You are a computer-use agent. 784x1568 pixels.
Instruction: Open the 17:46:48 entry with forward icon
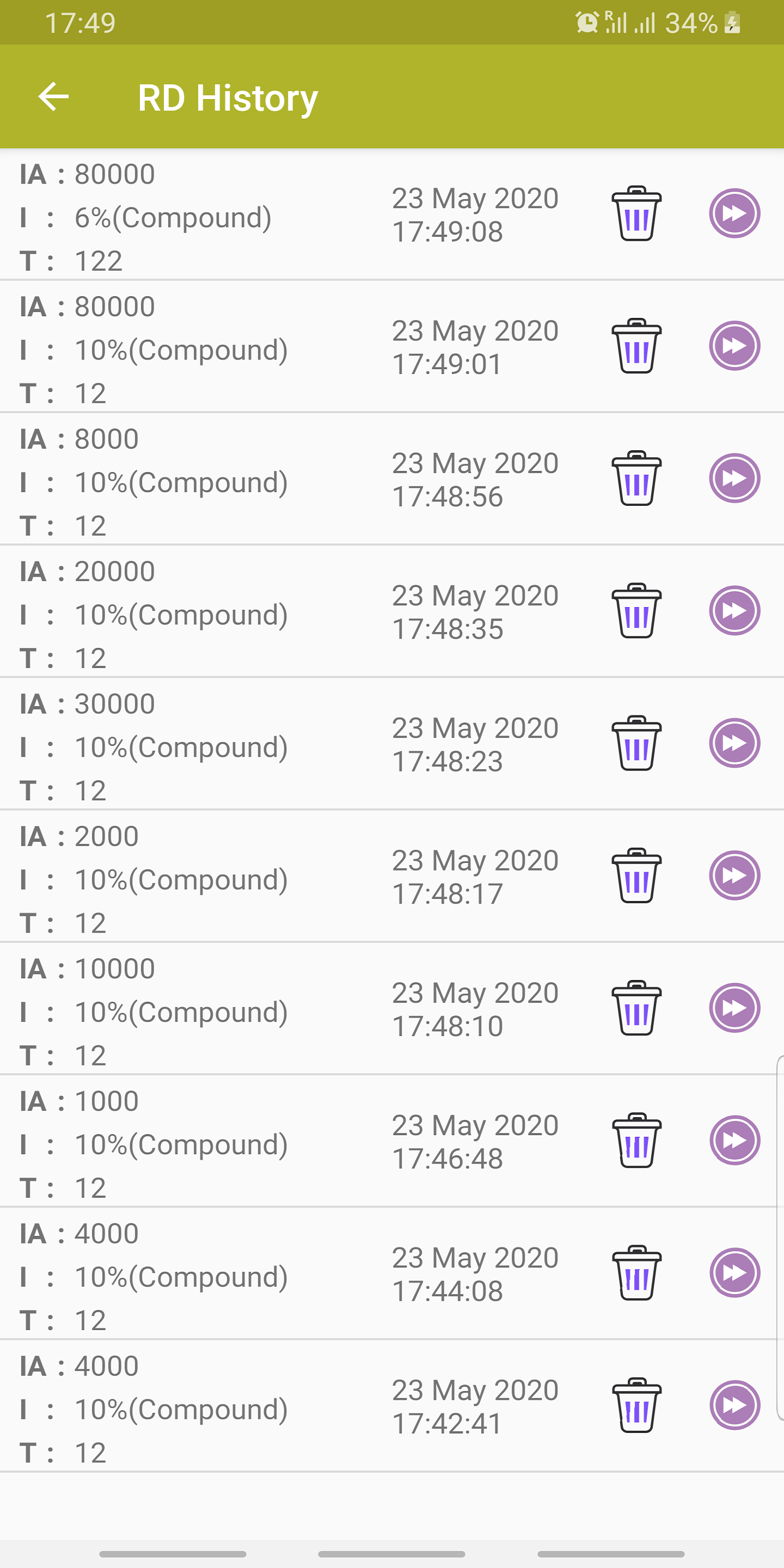734,1140
